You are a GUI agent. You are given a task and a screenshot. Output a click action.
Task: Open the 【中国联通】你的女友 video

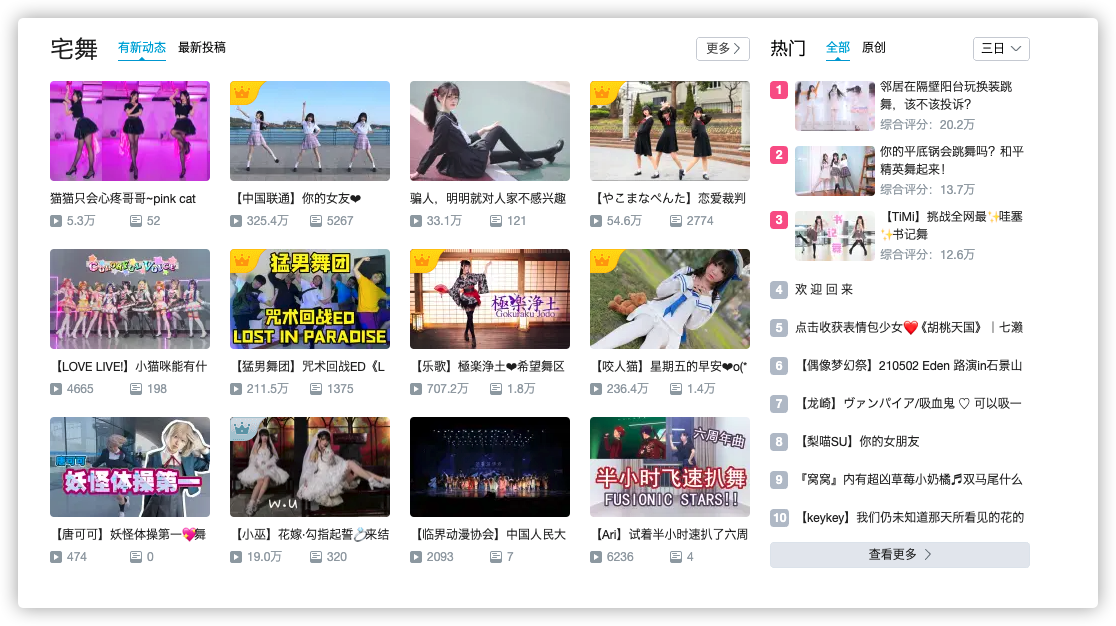point(309,131)
